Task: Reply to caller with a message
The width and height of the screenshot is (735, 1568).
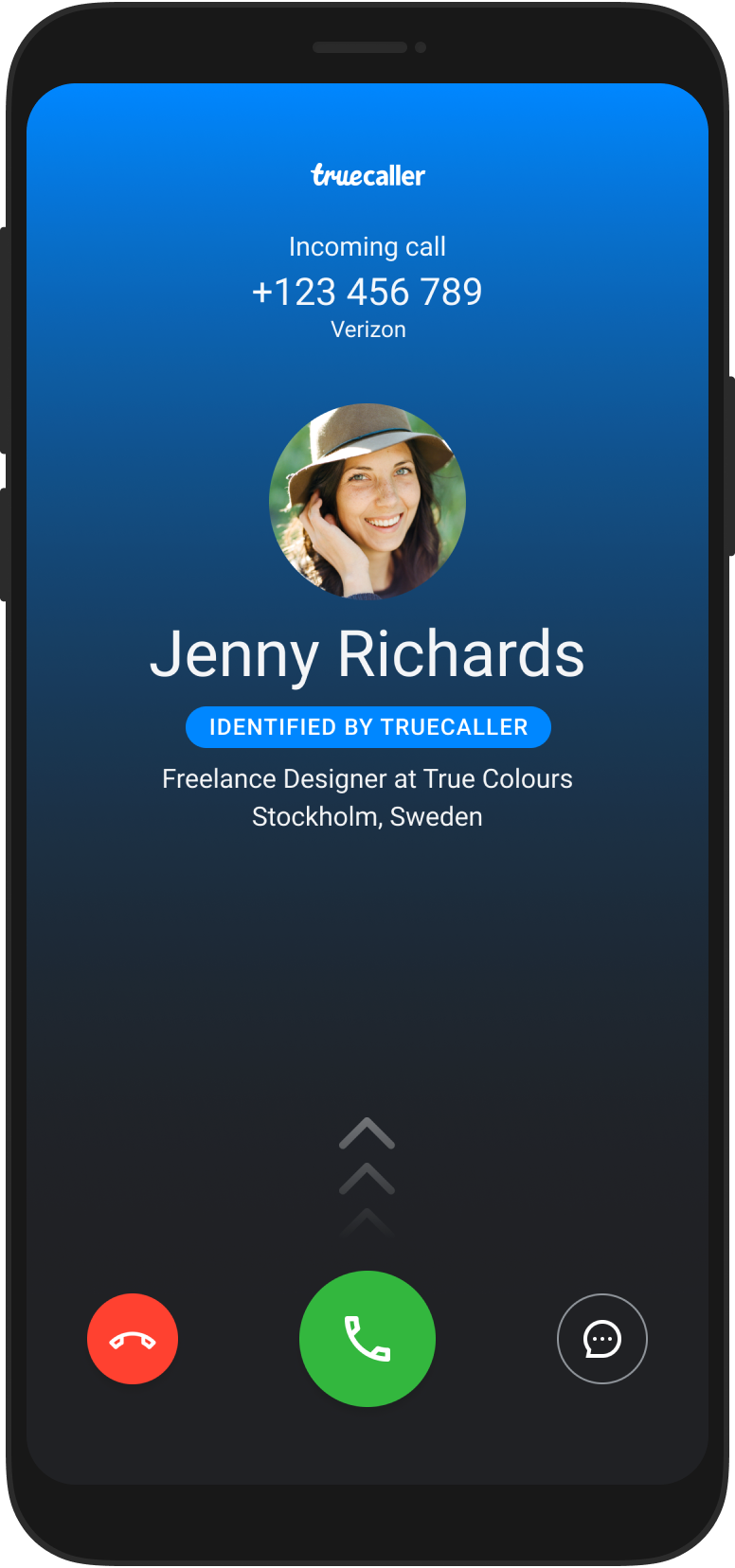Action: tap(602, 1339)
